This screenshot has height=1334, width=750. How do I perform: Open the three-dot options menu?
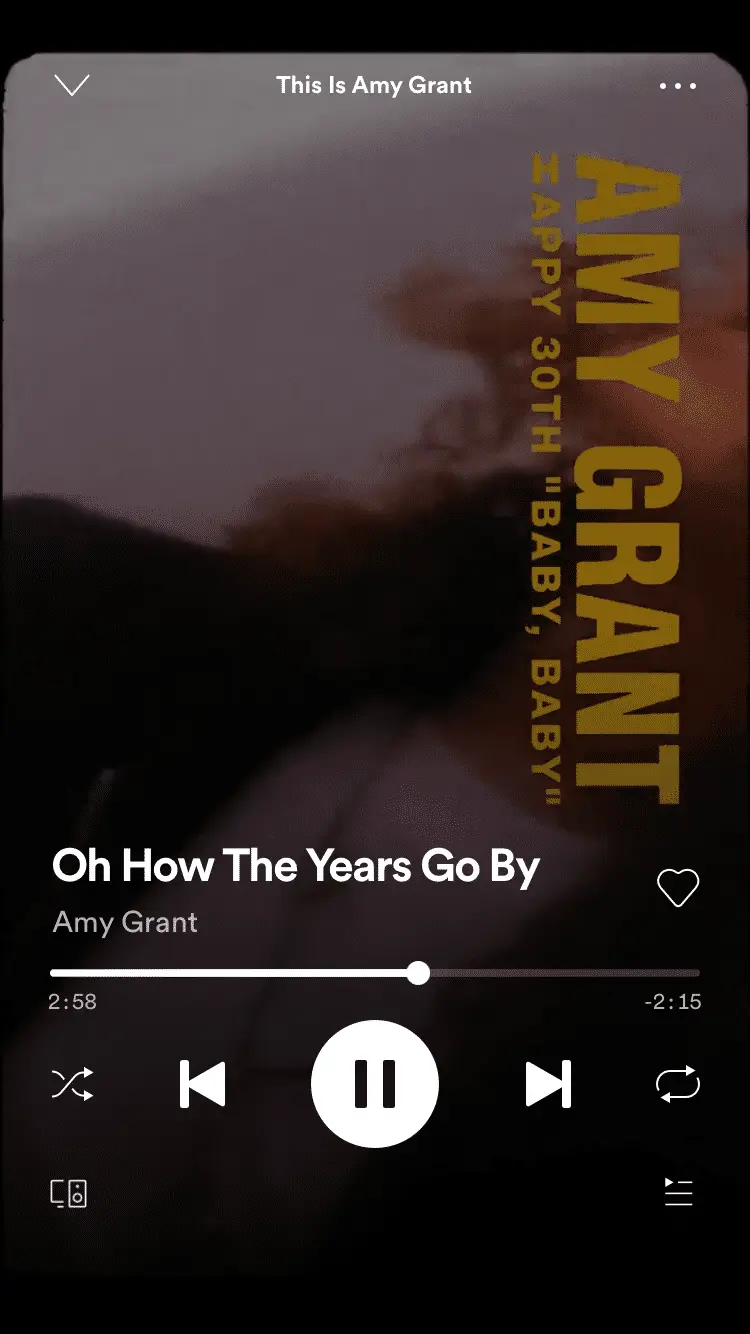[678, 86]
